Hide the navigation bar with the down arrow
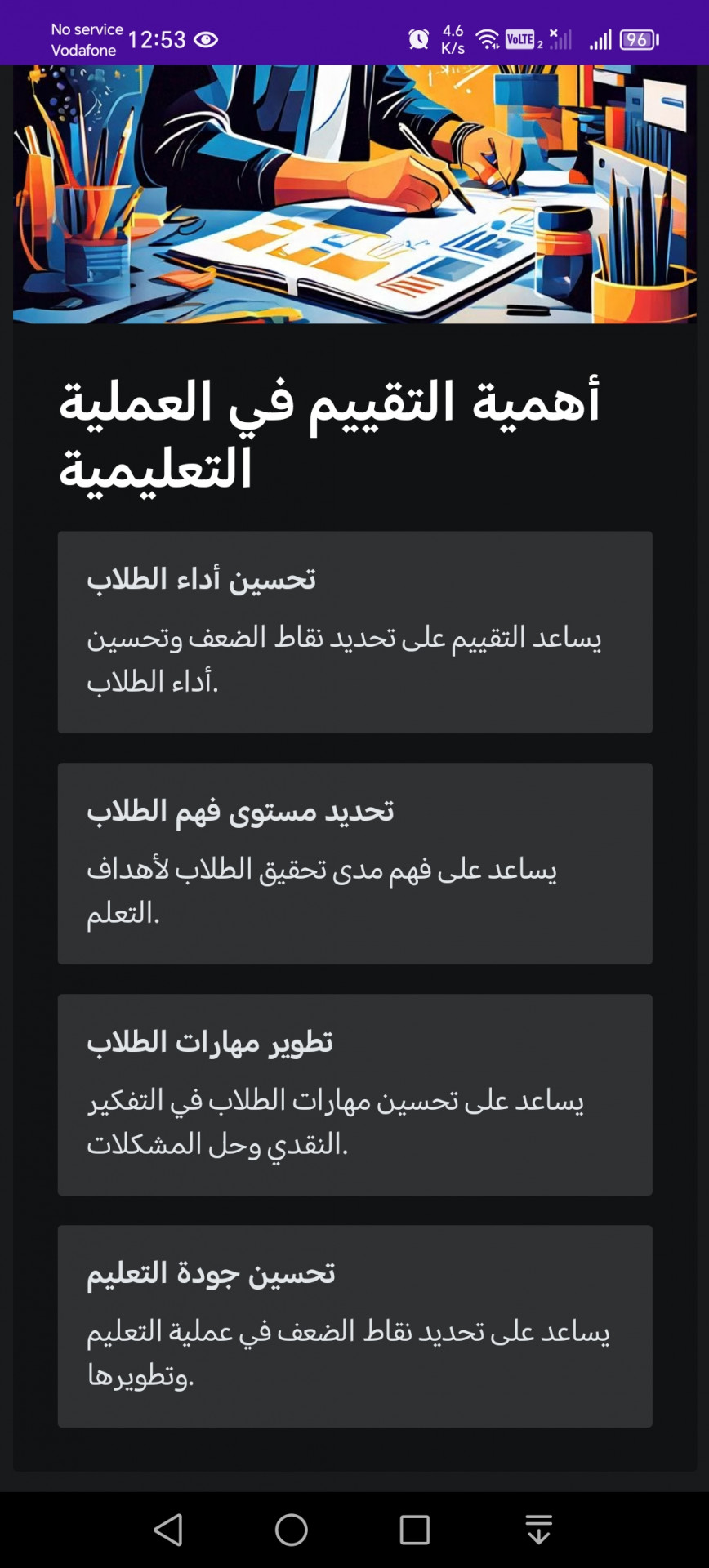 (x=538, y=1530)
